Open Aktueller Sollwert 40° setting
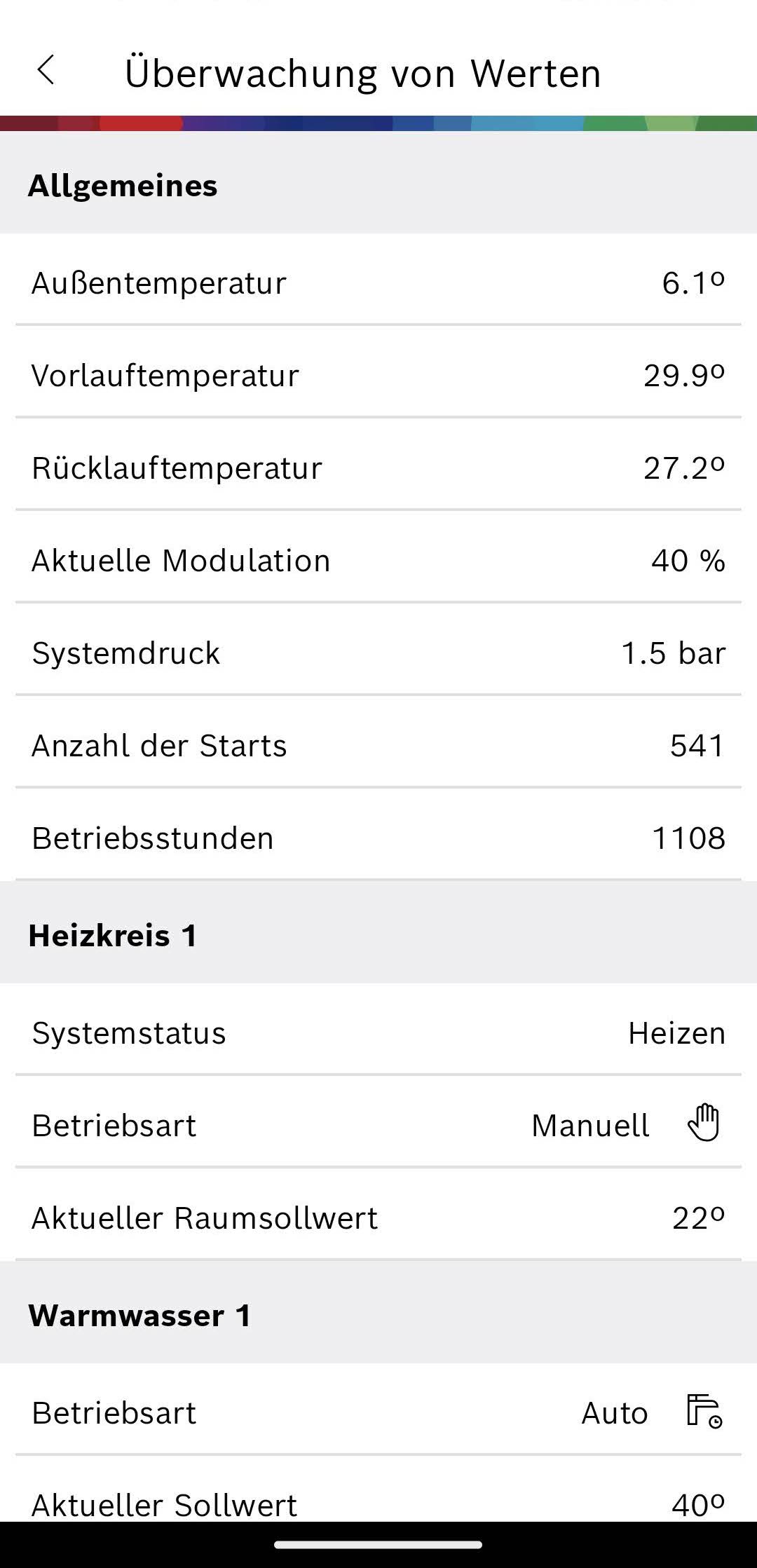 [x=378, y=1505]
